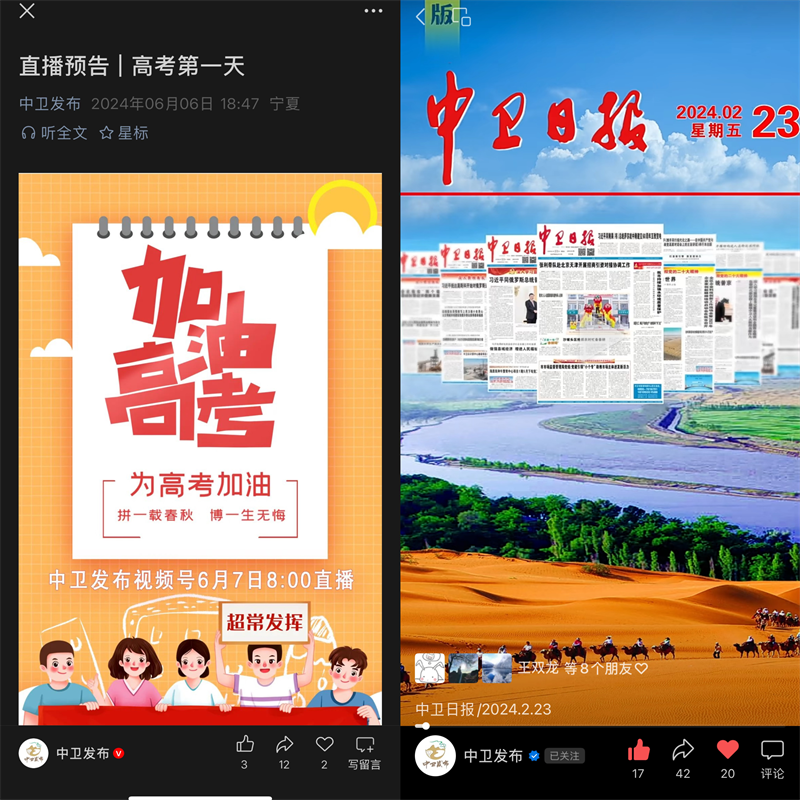Screen dimensions: 800x800
Task: Open the three-dot overflow menu
Action: (372, 11)
